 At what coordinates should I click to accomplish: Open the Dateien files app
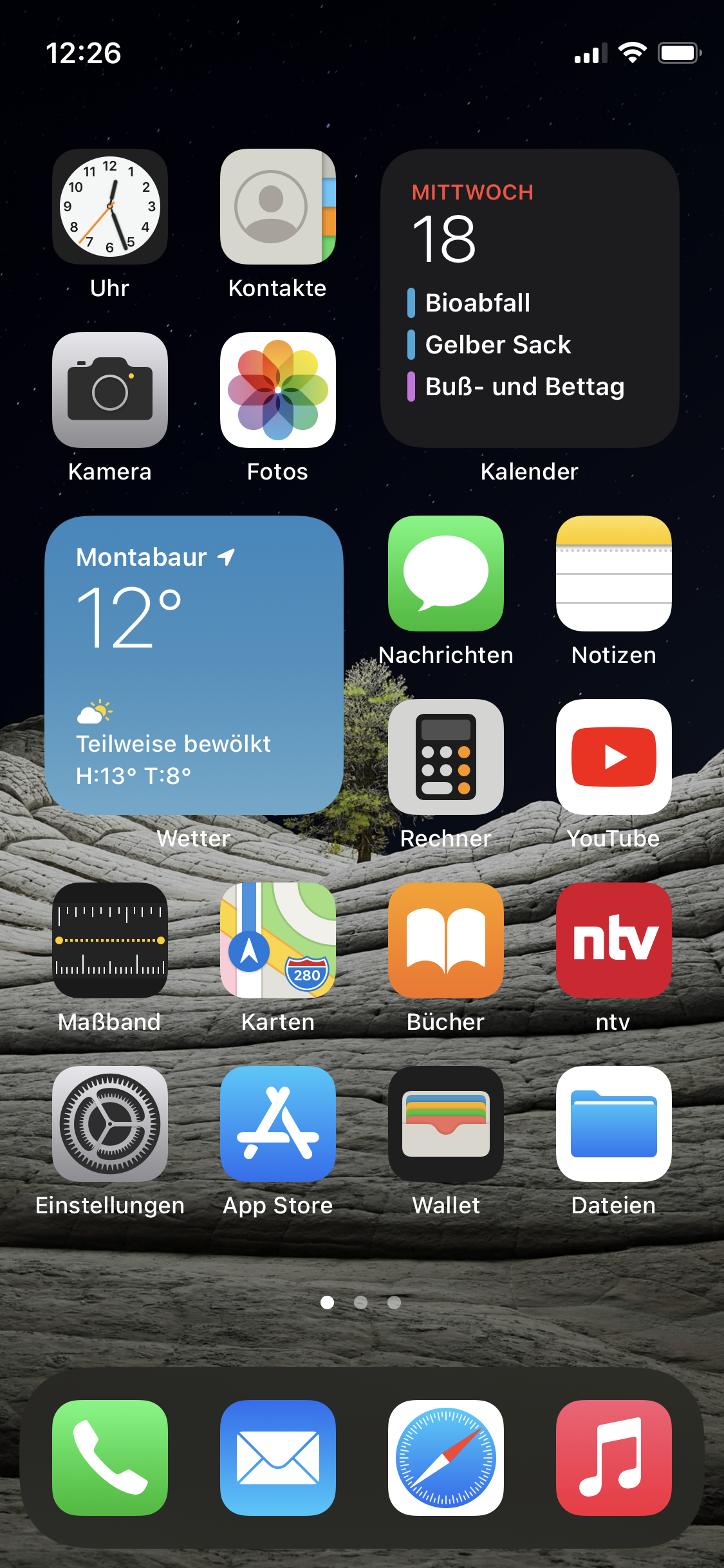click(613, 1124)
